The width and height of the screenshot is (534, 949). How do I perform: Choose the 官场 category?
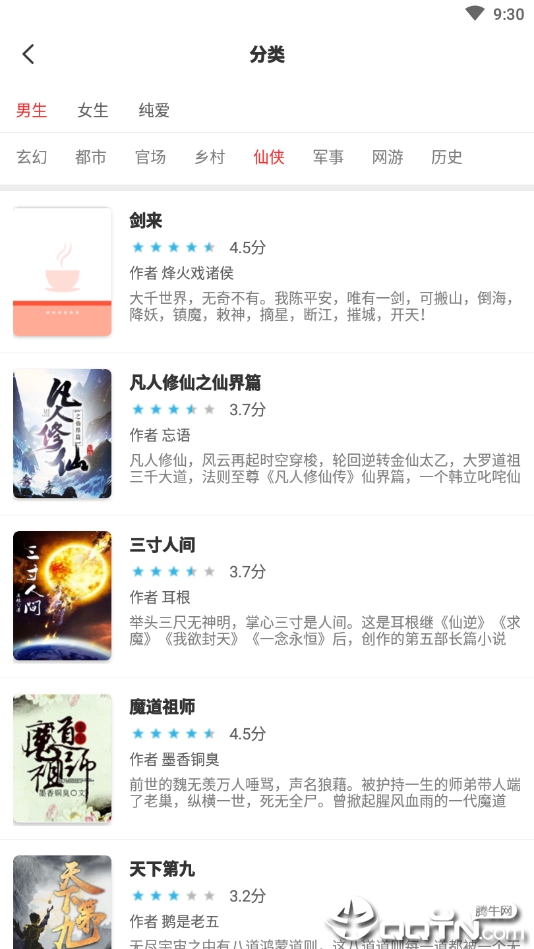pos(150,157)
